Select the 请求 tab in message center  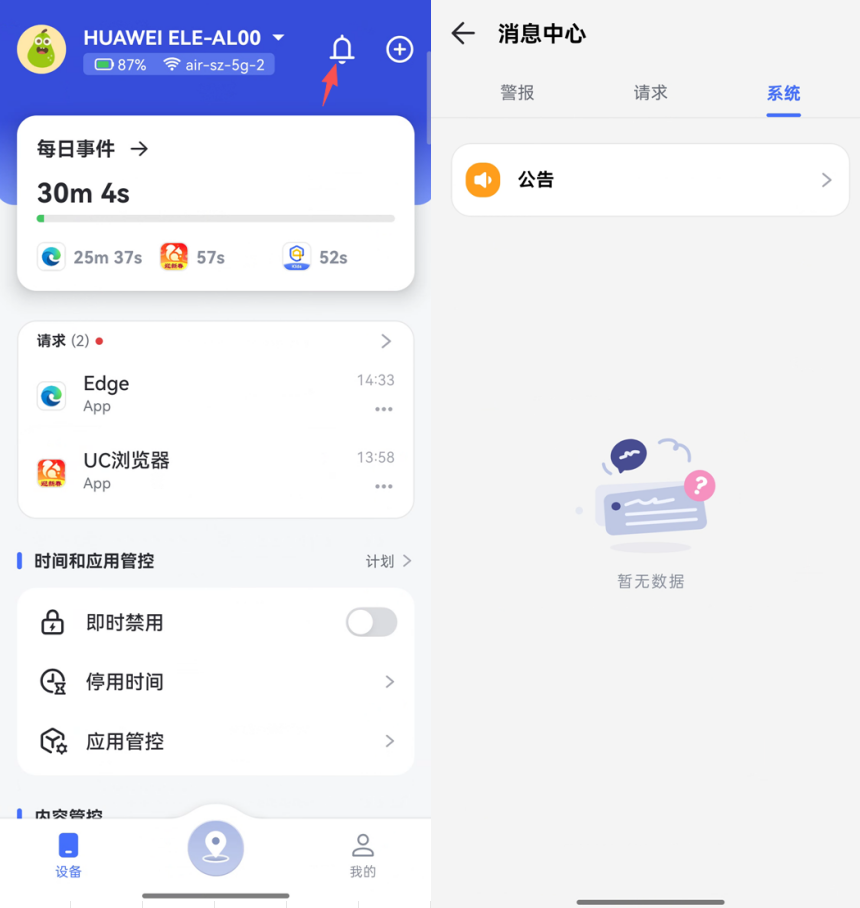[650, 92]
